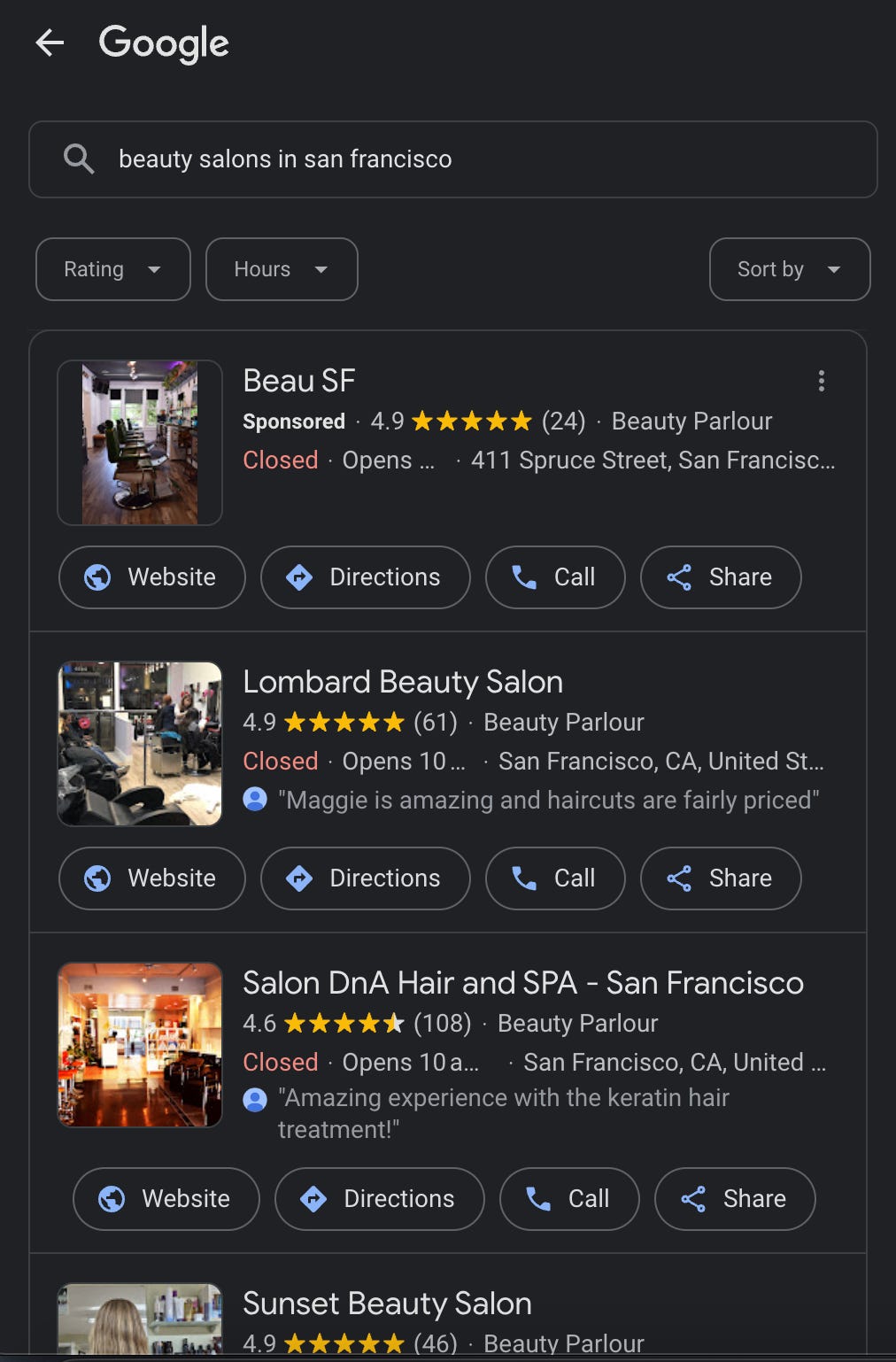Call Beau SF

[x=555, y=577]
